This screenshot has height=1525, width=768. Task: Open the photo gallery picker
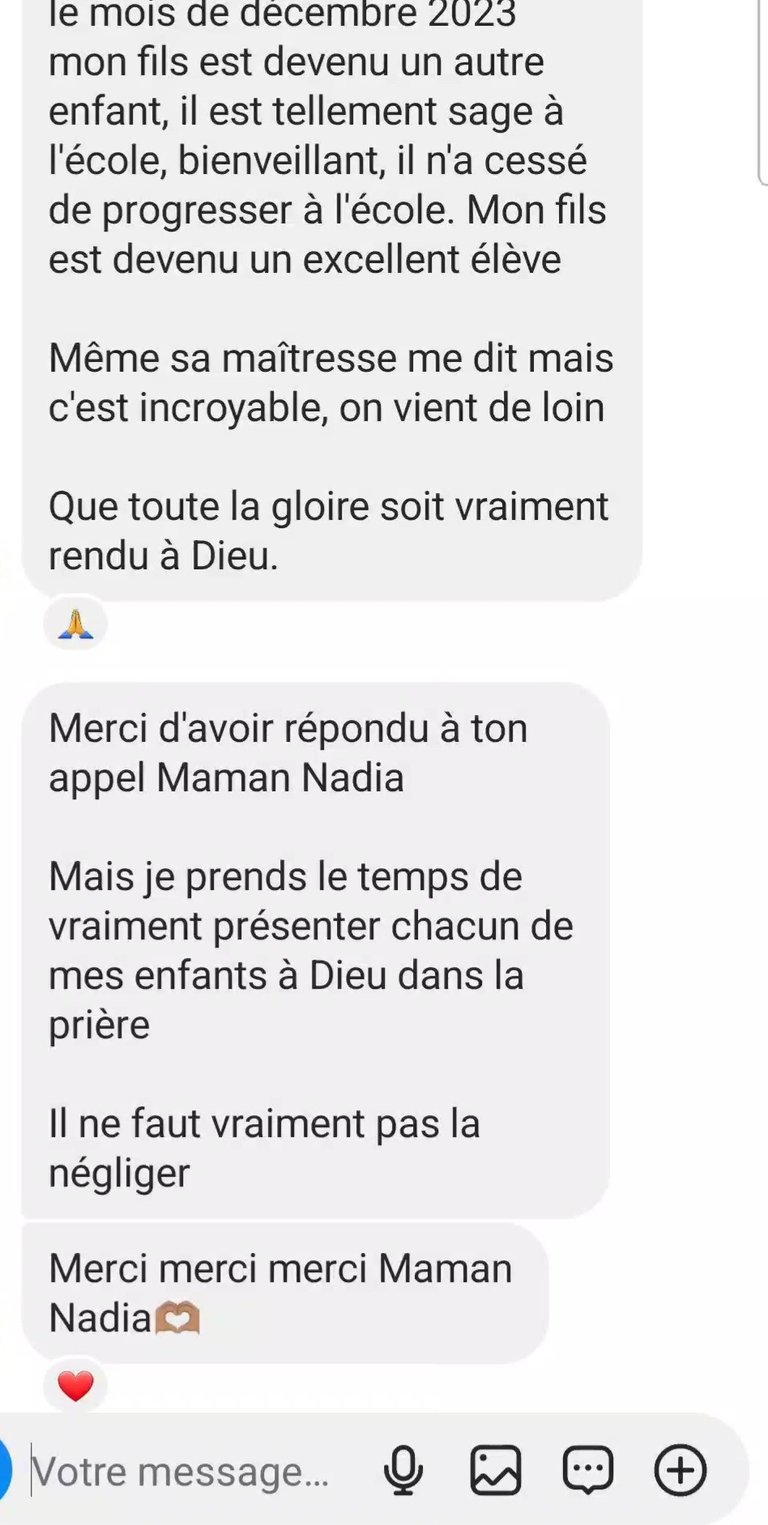pyautogui.click(x=496, y=1470)
